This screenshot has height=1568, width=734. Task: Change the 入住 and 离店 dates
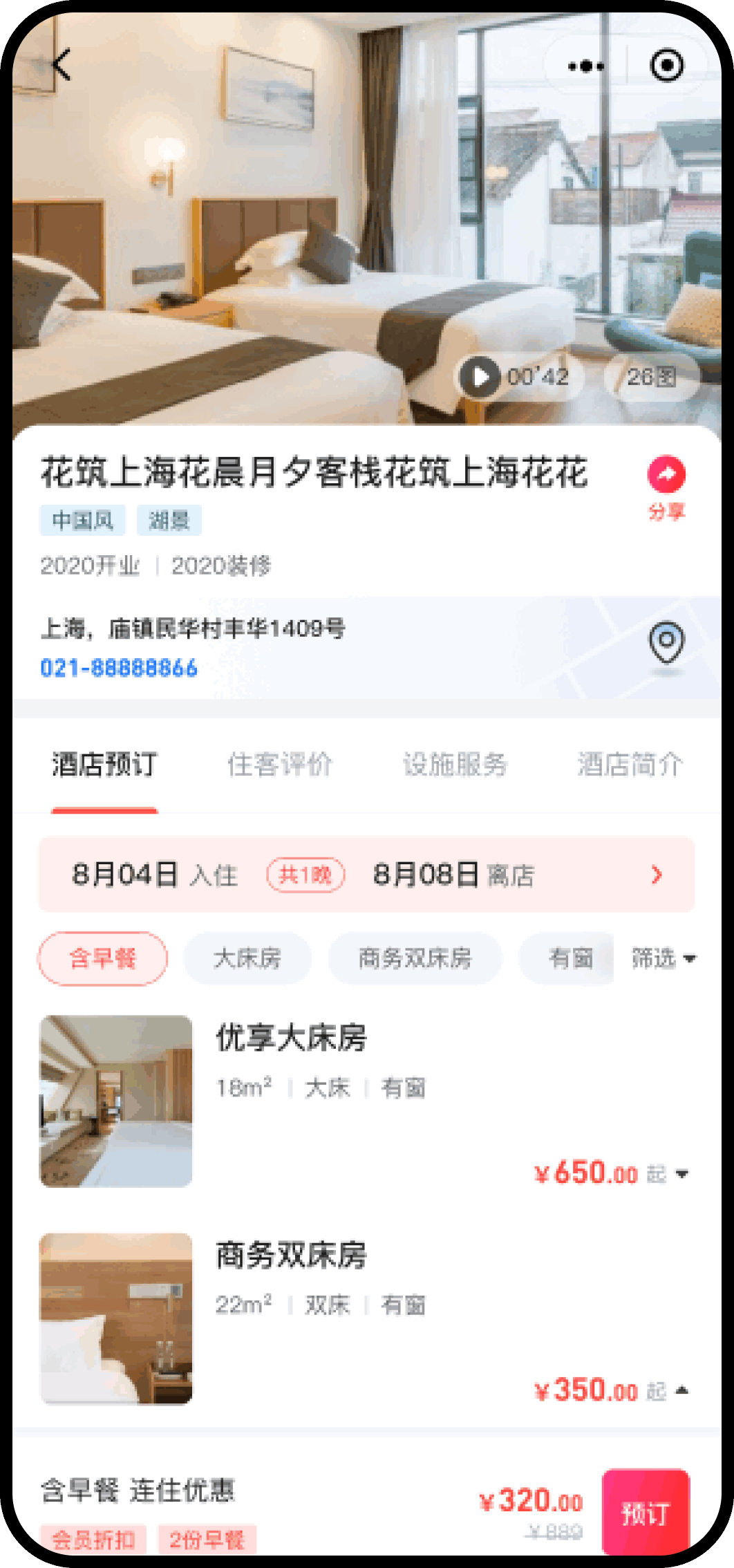point(366,875)
